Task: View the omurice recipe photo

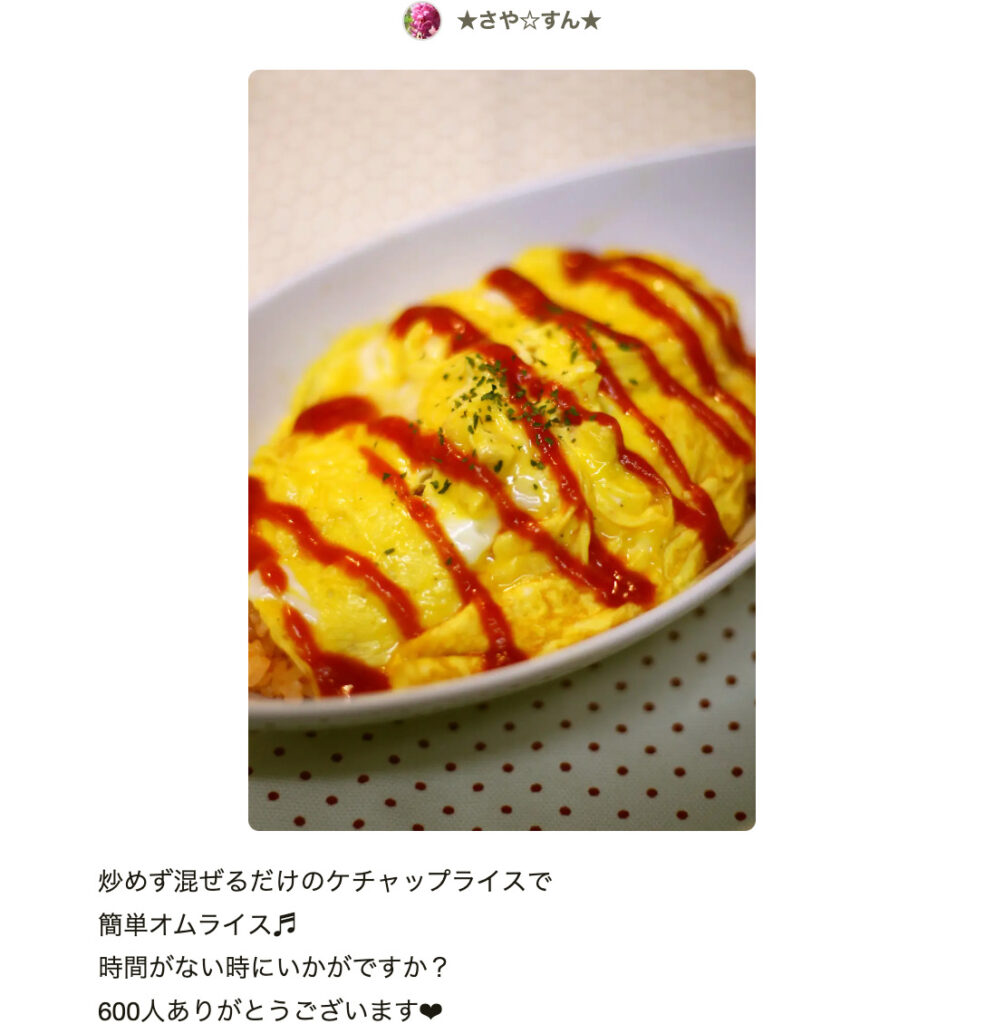Action: tap(501, 450)
